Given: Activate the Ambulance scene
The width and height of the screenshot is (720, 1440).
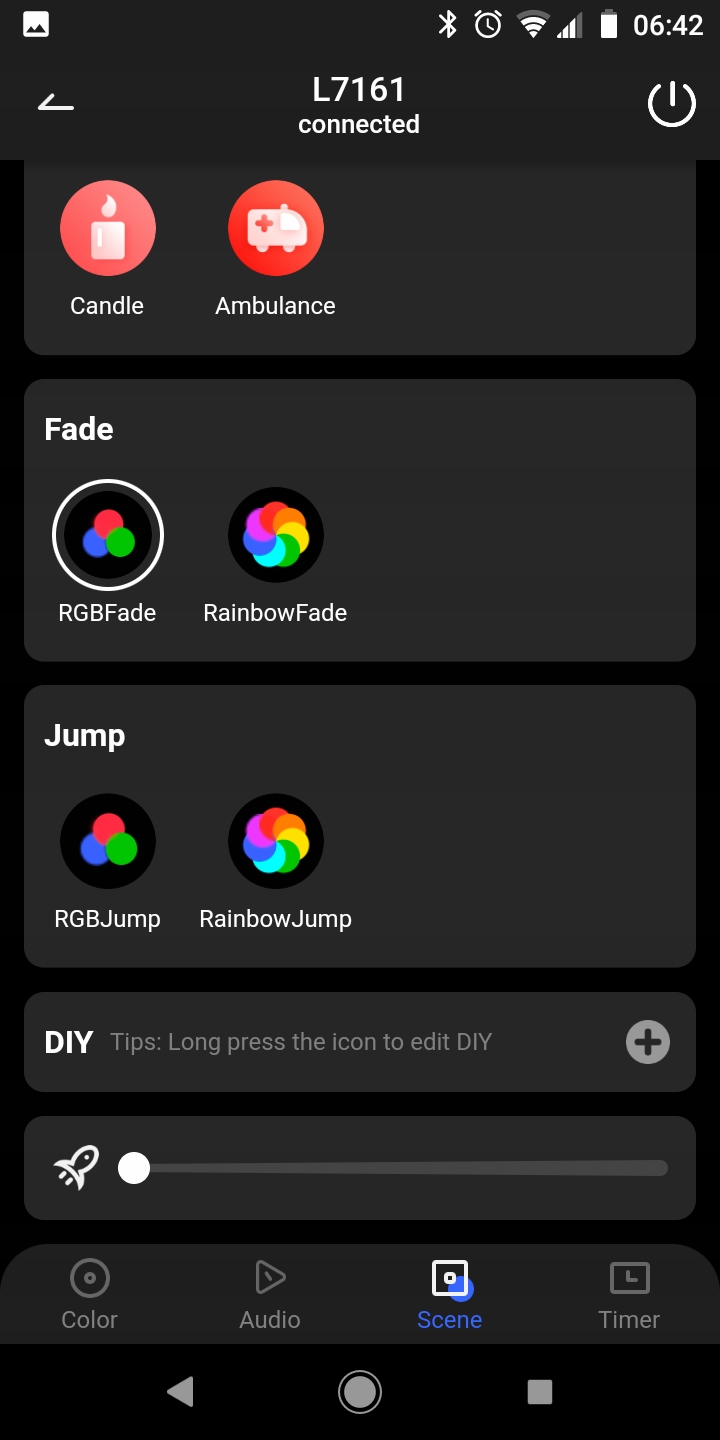Looking at the screenshot, I should [275, 229].
